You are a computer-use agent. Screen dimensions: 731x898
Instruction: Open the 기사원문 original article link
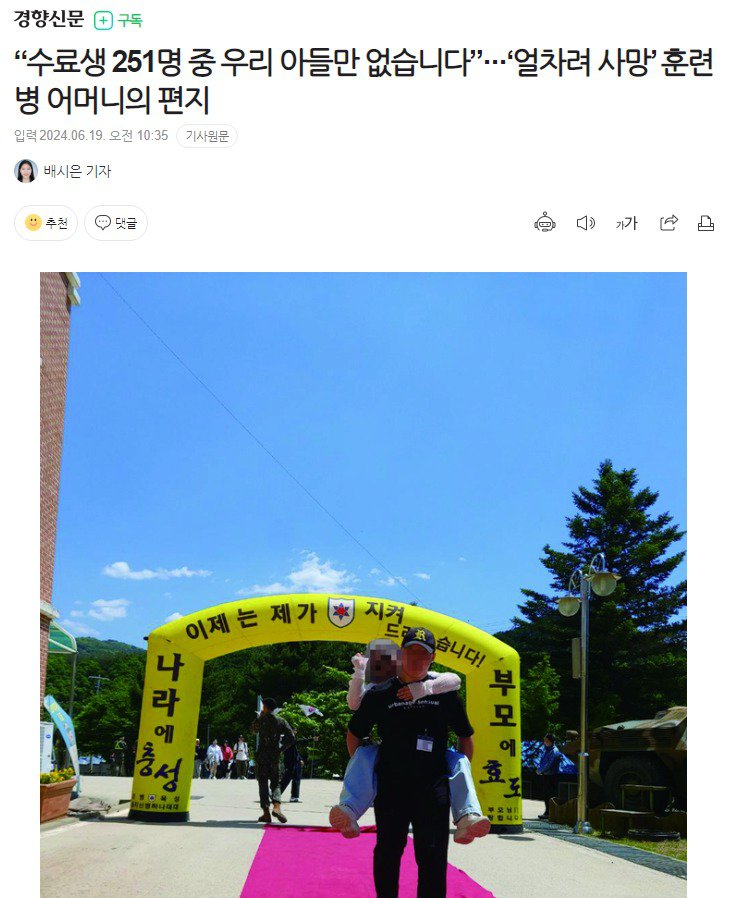[206, 136]
